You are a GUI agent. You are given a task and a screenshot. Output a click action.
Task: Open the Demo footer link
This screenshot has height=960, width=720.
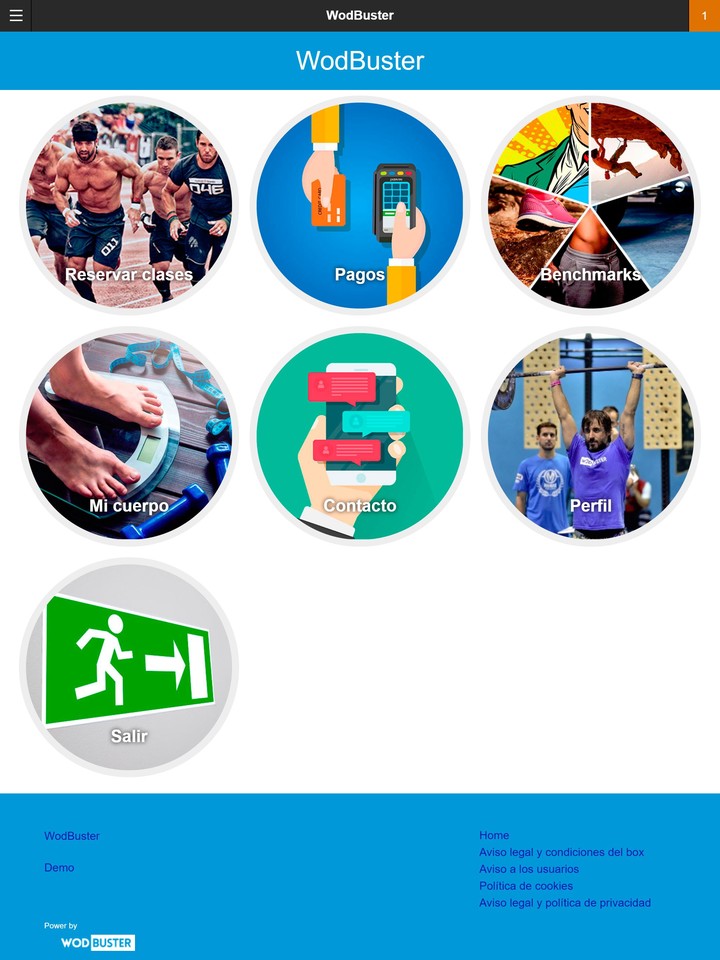click(59, 868)
